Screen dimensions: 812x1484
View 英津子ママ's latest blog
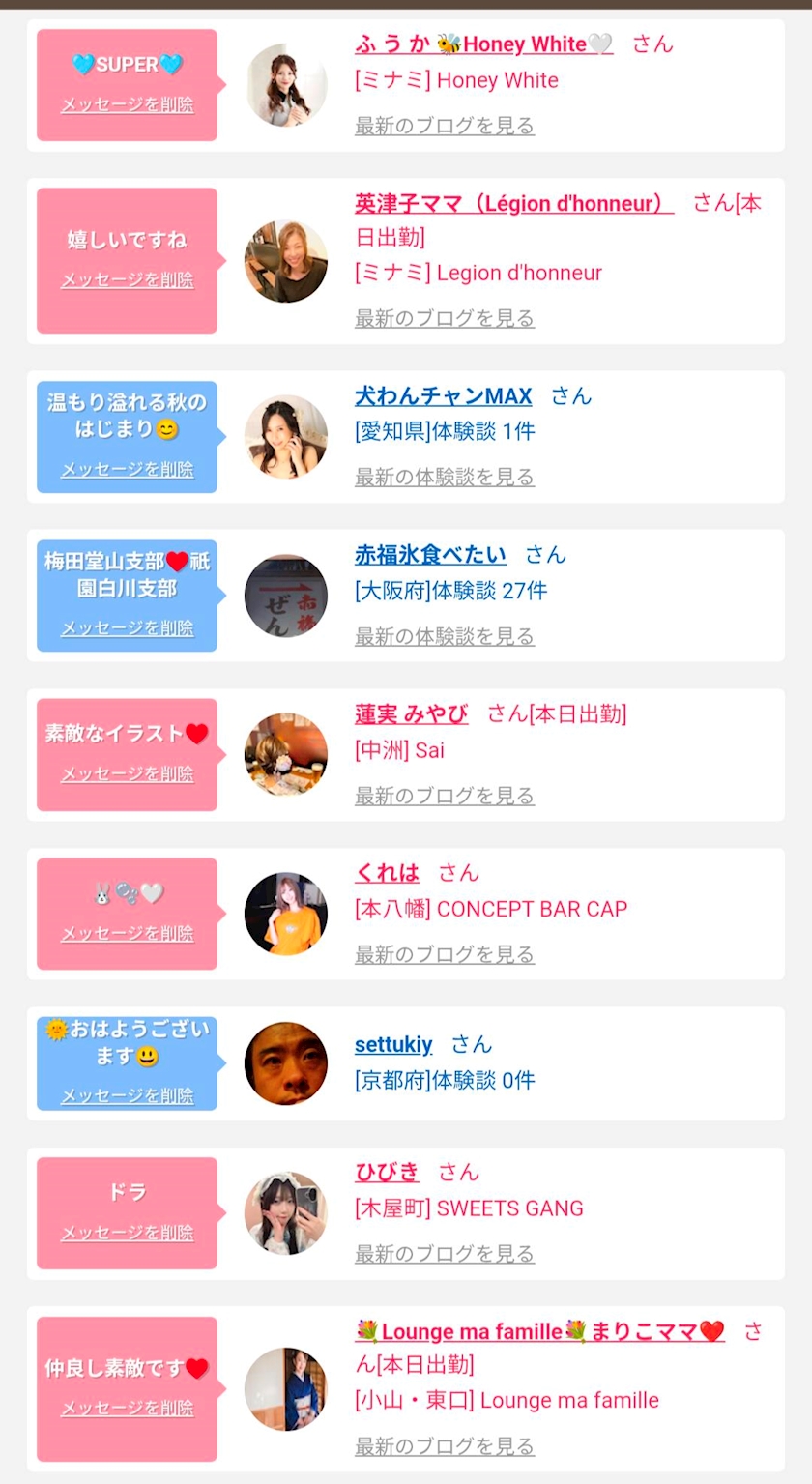(x=445, y=318)
